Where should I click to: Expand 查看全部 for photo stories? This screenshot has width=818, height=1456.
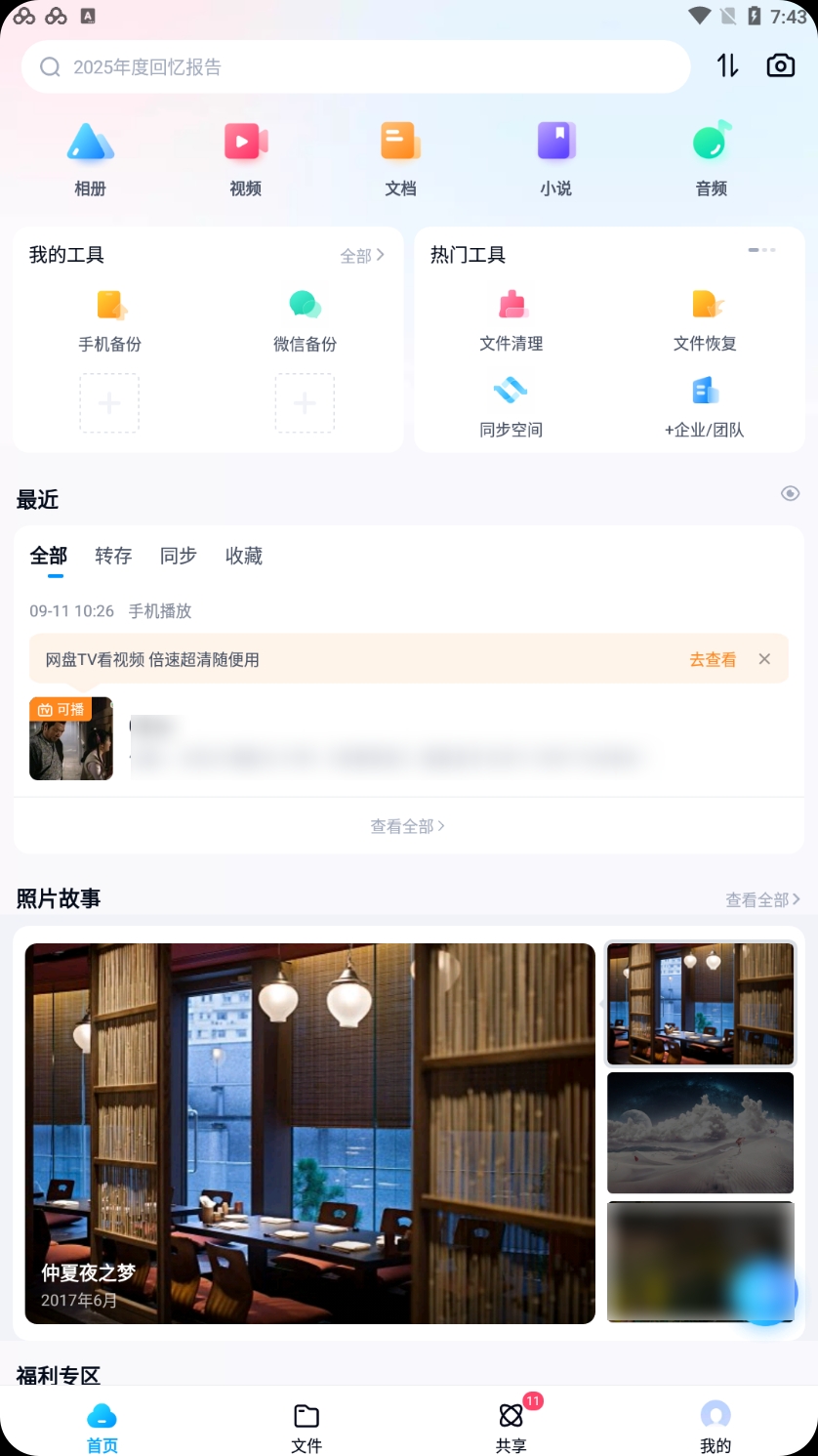point(762,898)
